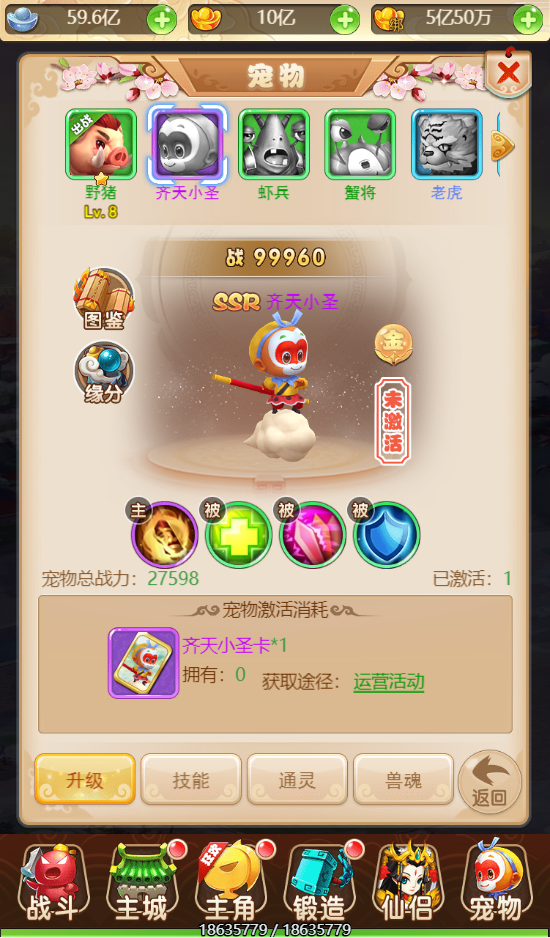This screenshot has height=938, width=550.
Task: Open the 运营活动 link
Action: point(389,682)
